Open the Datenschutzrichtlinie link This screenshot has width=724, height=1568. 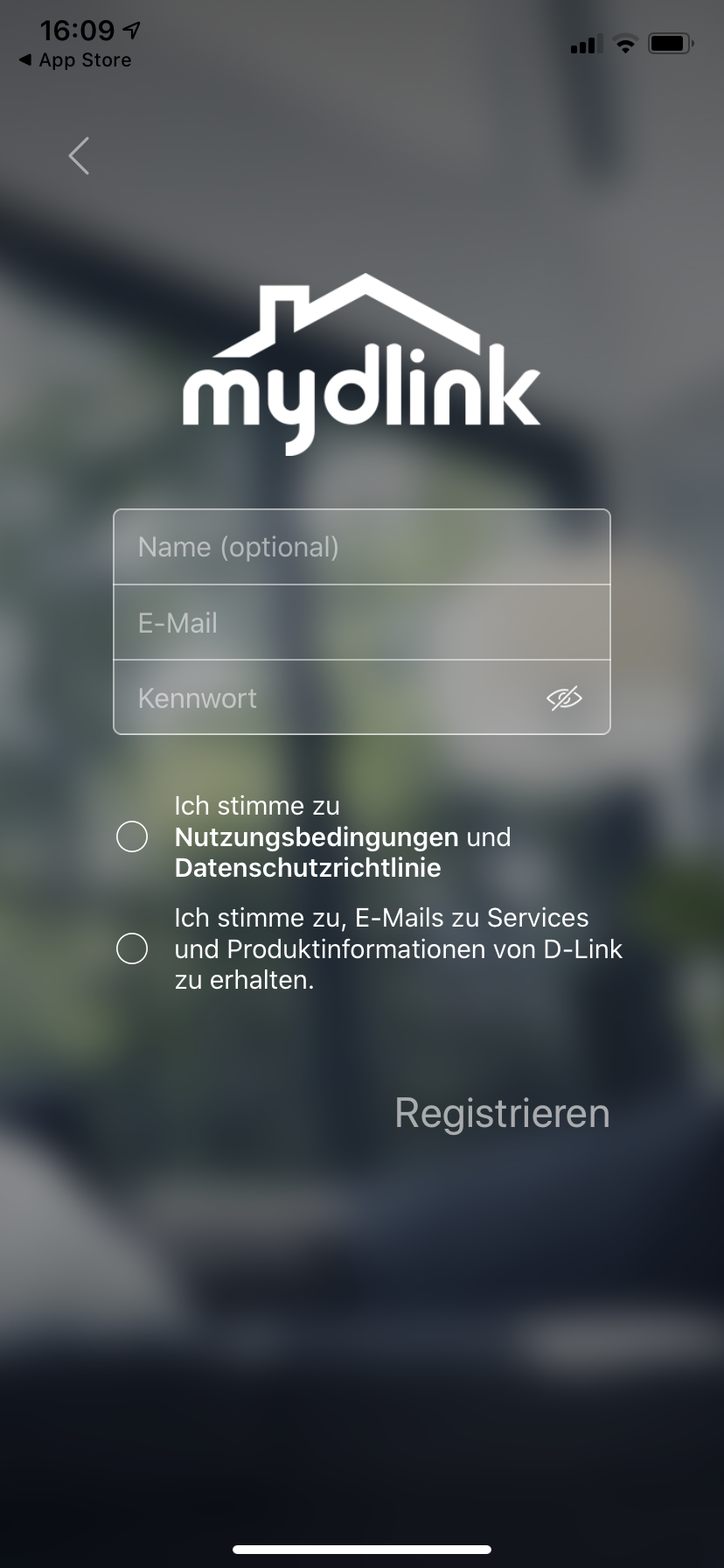point(308,868)
